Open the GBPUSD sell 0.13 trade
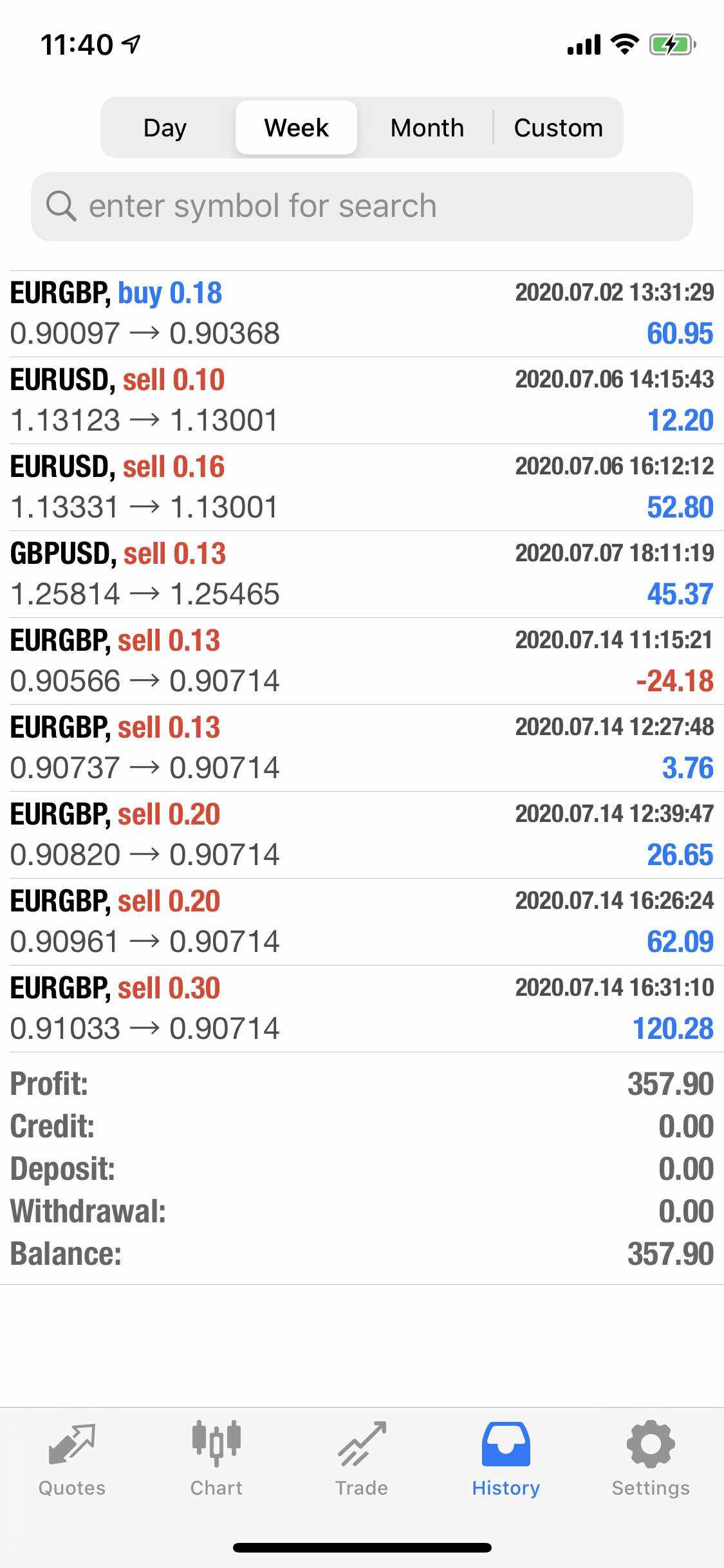The image size is (724, 1568). [x=362, y=574]
